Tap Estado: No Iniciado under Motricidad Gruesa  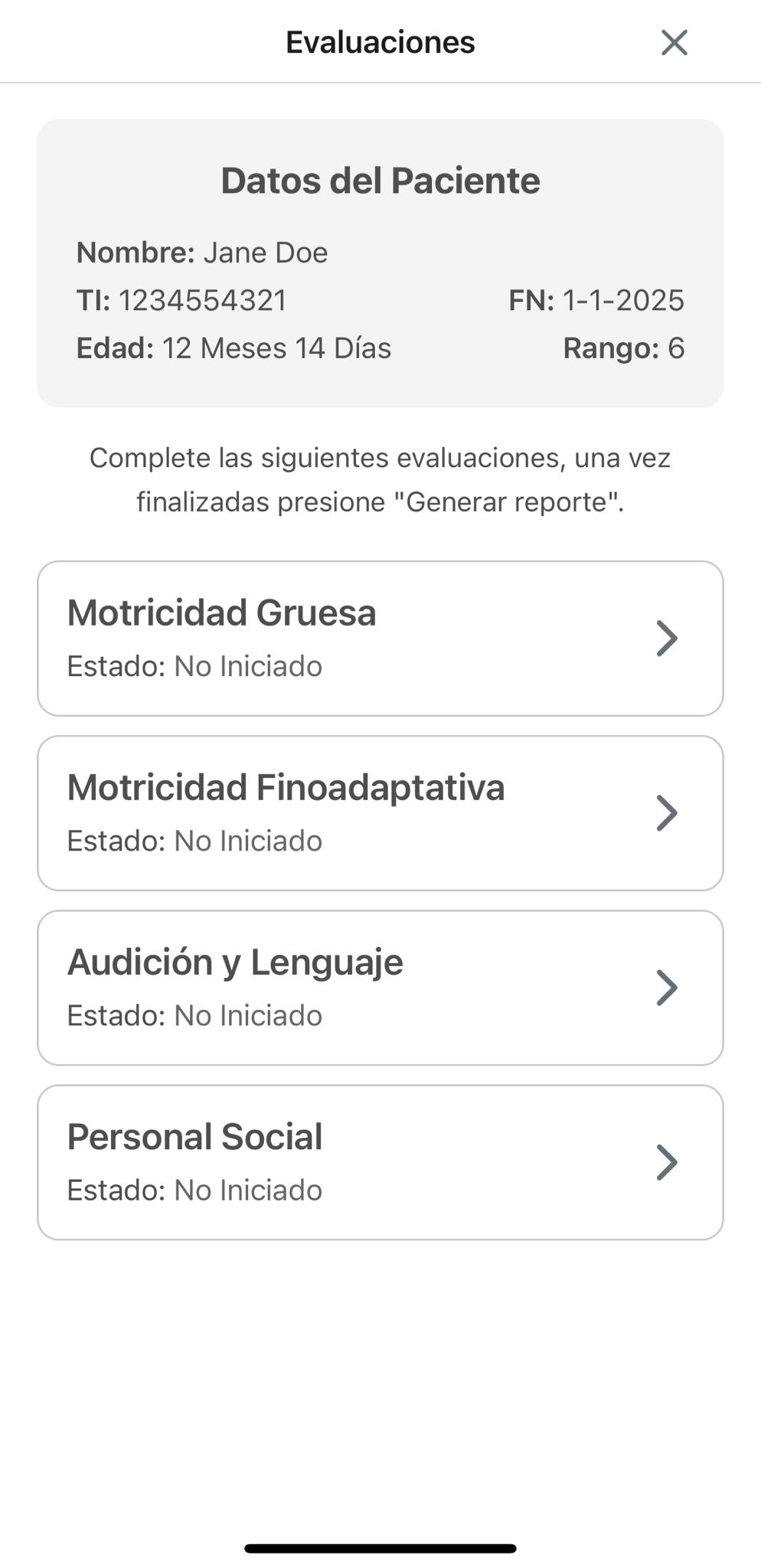tap(194, 666)
